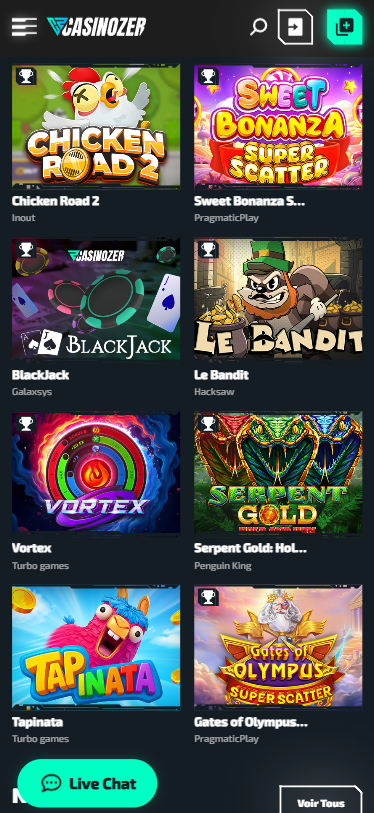This screenshot has height=813, width=374.
Task: Tap the search magnifier icon
Action: tap(258, 26)
